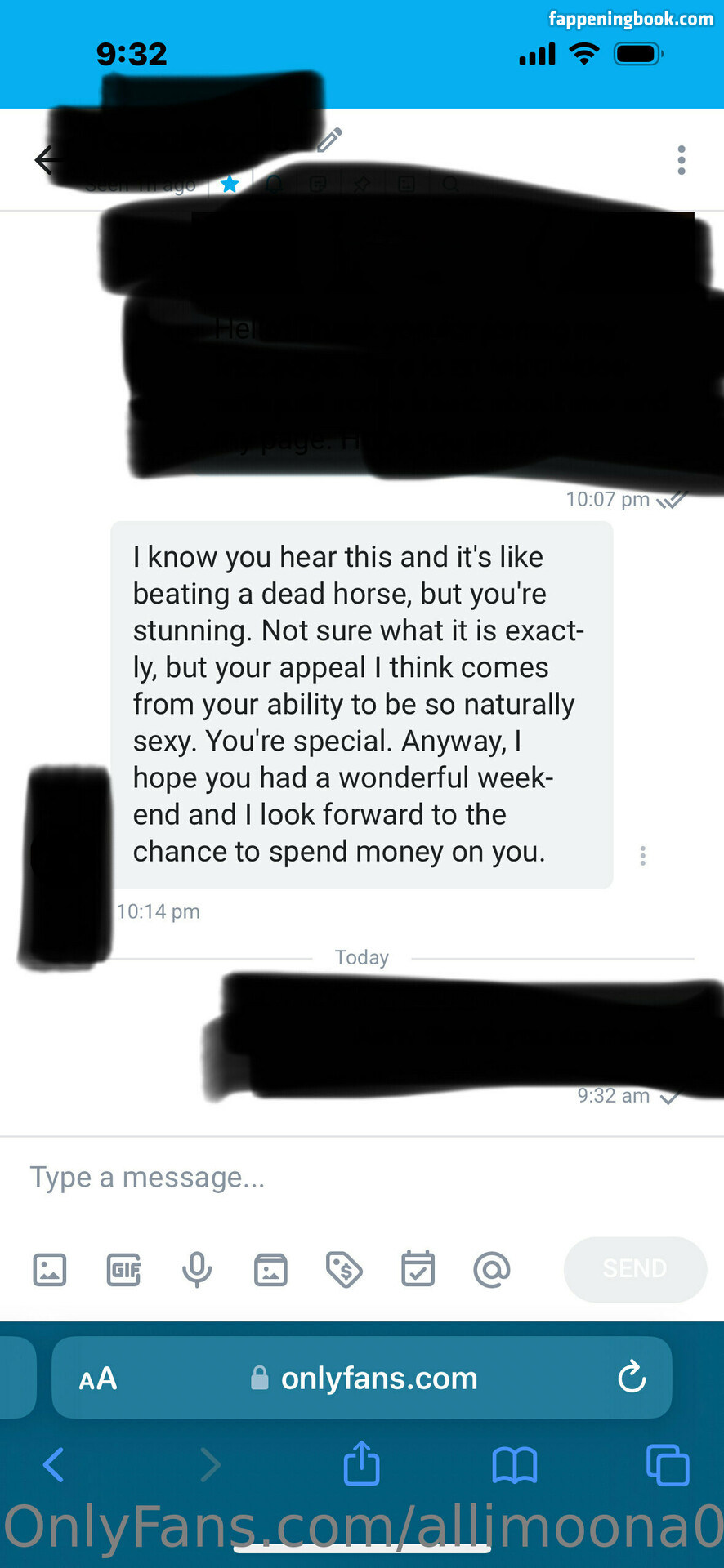Image resolution: width=724 pixels, height=1568 pixels.
Task: Open Safari's AA page settings menu
Action: 98,1379
